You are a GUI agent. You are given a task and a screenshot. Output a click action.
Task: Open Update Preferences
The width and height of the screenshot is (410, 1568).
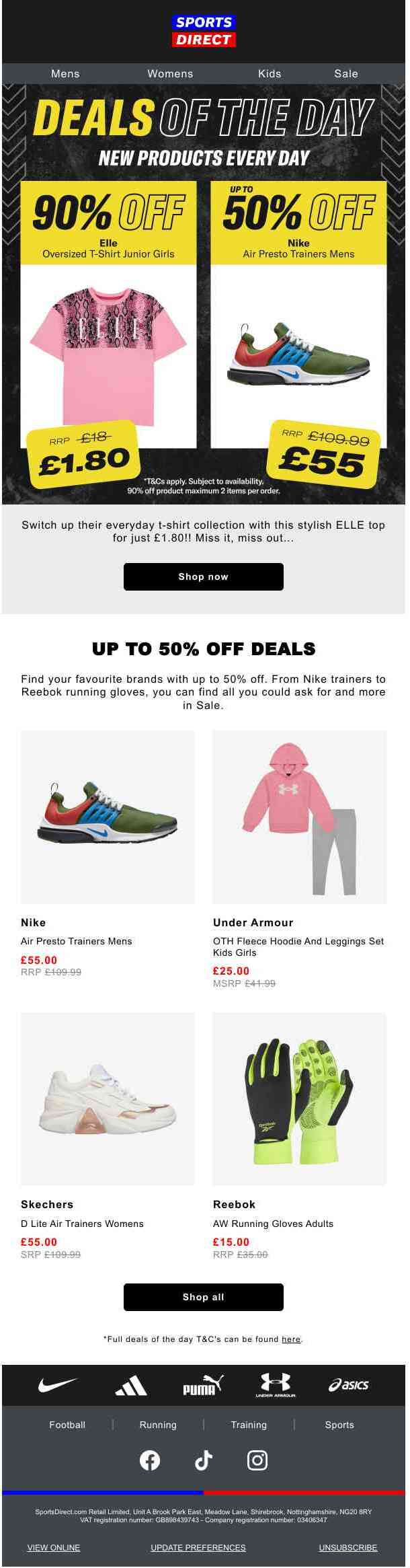[198, 1548]
